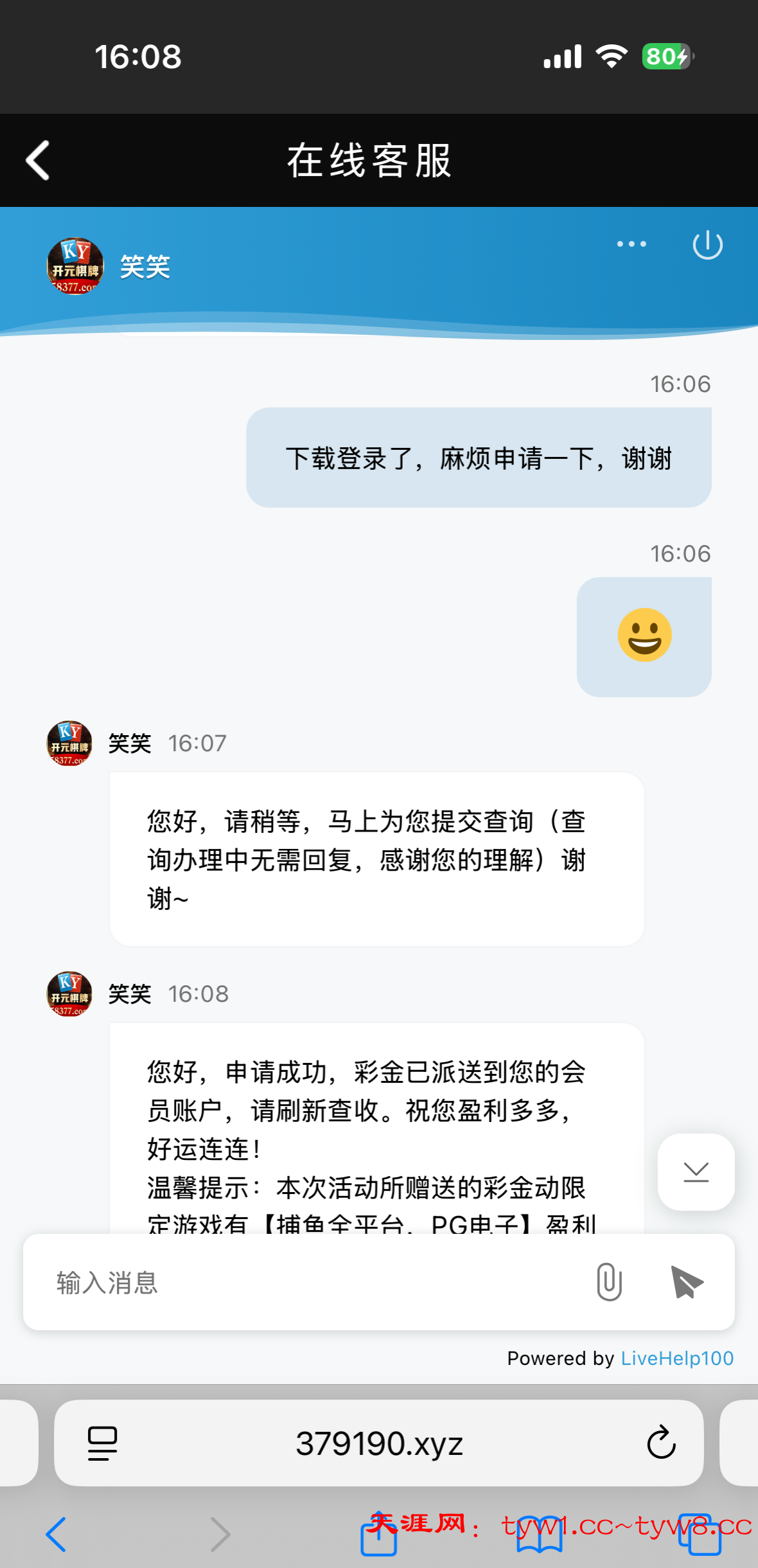Open the three-dot chat options menu
Viewport: 758px width, 1568px height.
click(x=631, y=244)
